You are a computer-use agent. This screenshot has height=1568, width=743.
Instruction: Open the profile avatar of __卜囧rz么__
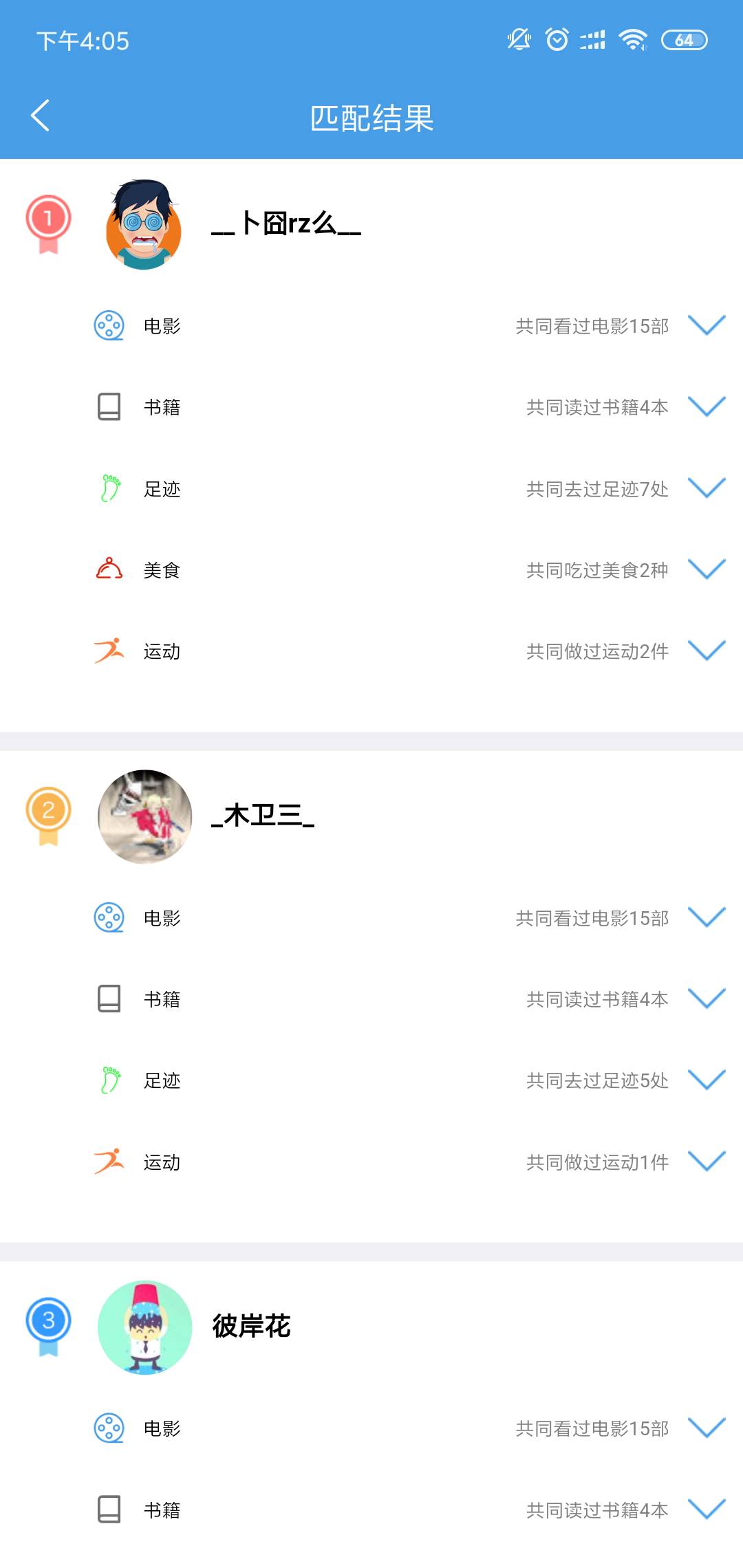144,224
